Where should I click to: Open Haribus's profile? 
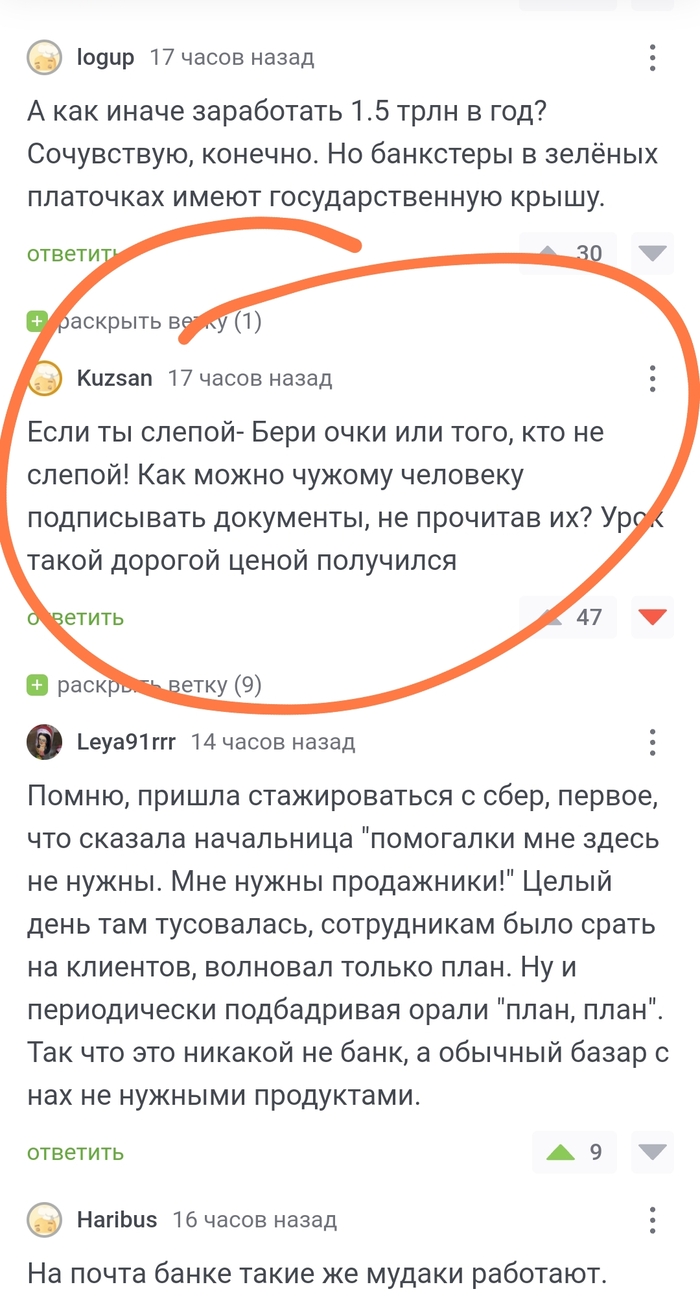(x=116, y=1220)
